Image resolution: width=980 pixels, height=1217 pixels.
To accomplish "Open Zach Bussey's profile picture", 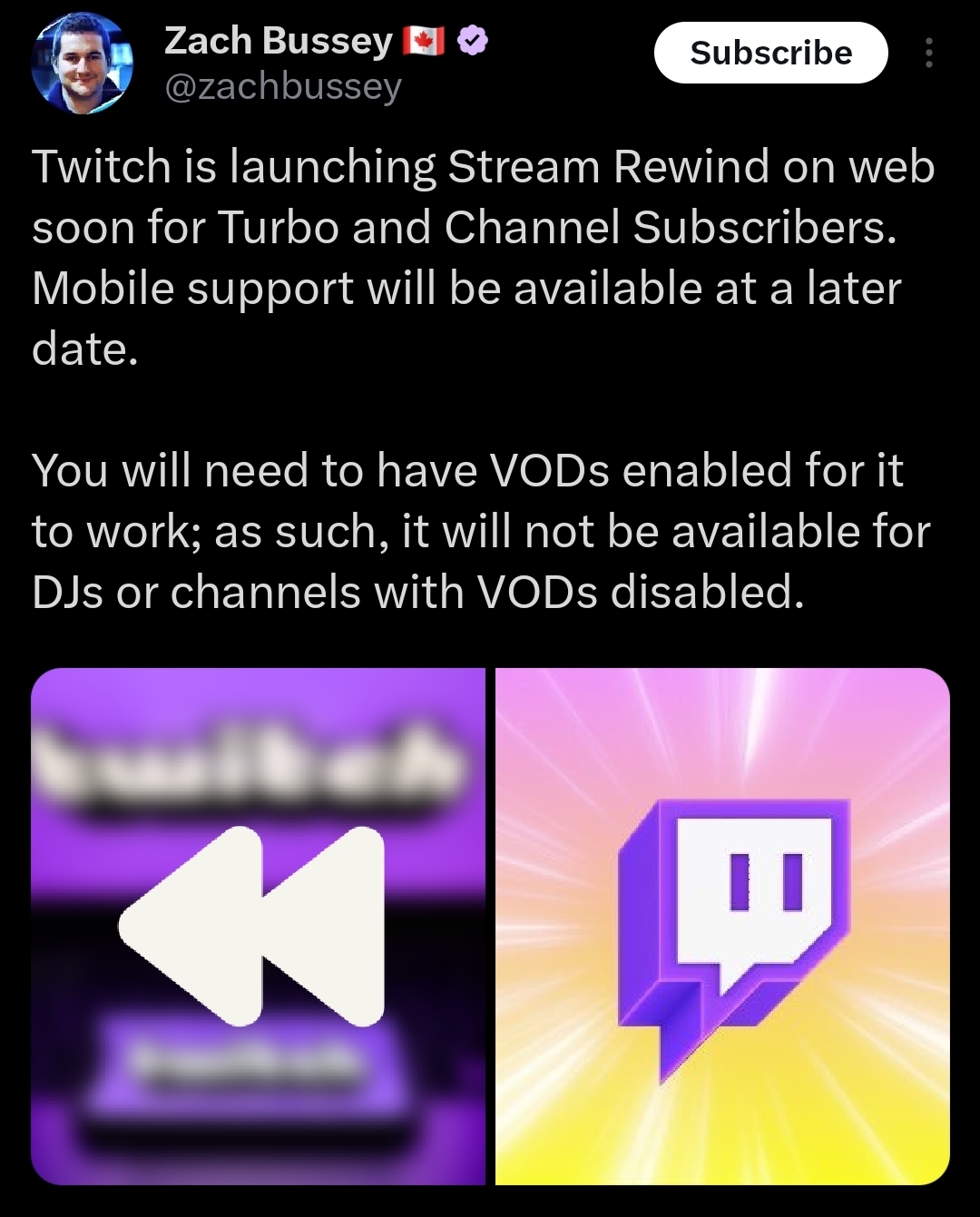I will [82, 64].
